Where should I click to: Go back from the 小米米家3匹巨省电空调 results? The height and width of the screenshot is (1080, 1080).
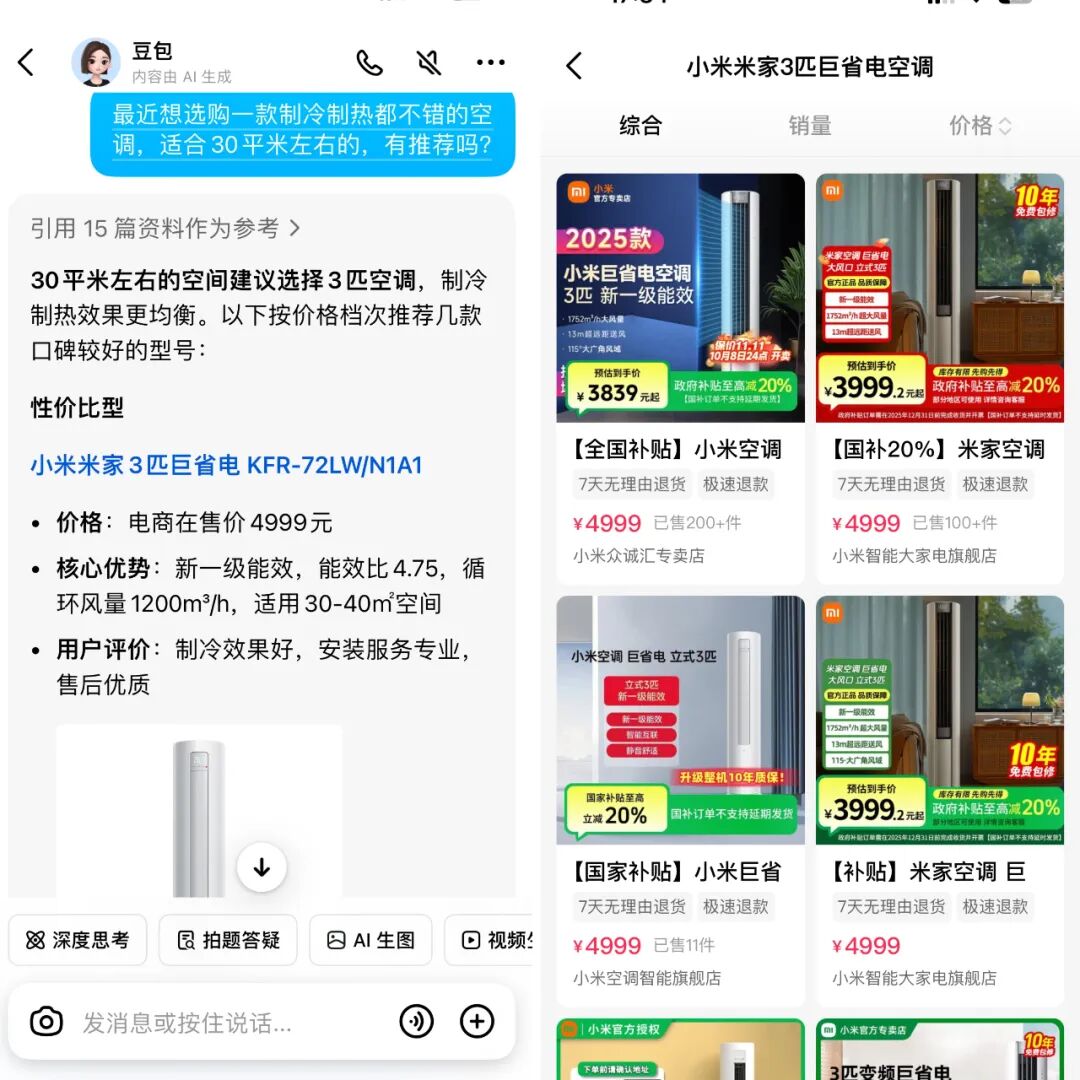coord(574,67)
